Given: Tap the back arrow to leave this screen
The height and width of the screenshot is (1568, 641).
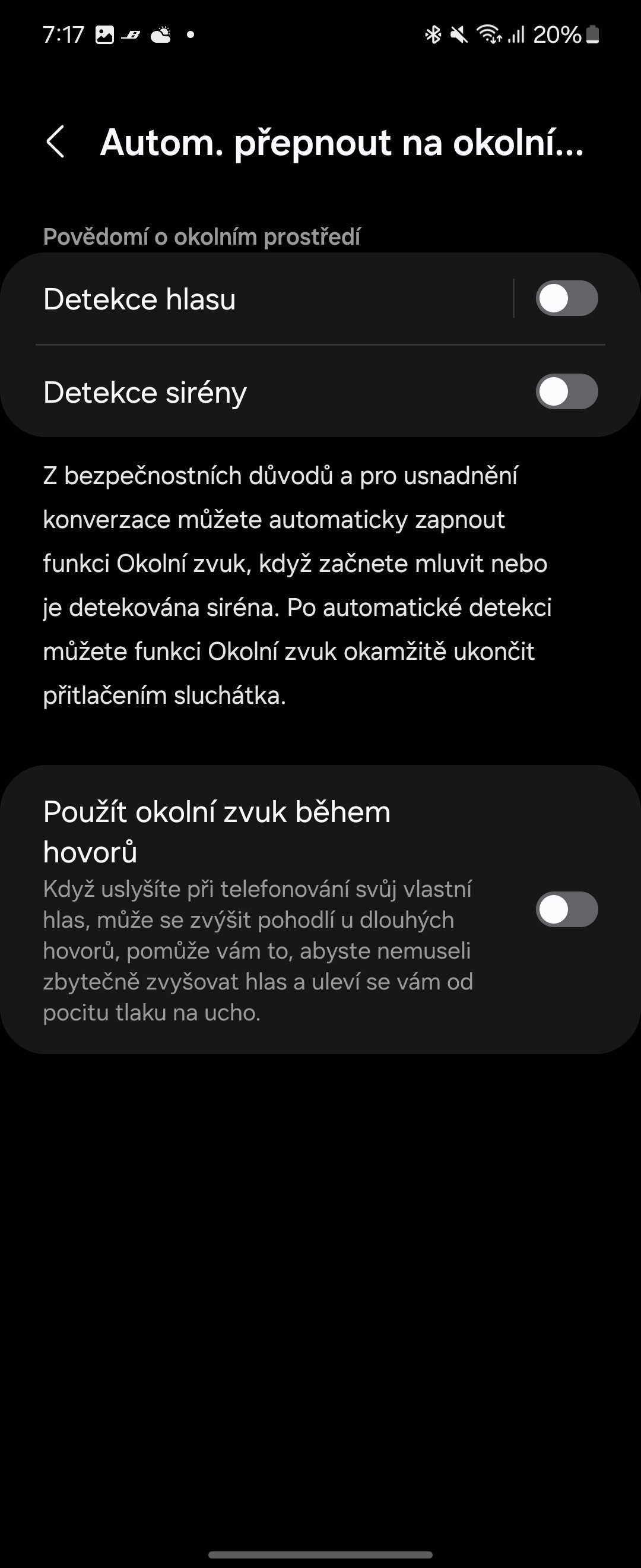Looking at the screenshot, I should (57, 144).
